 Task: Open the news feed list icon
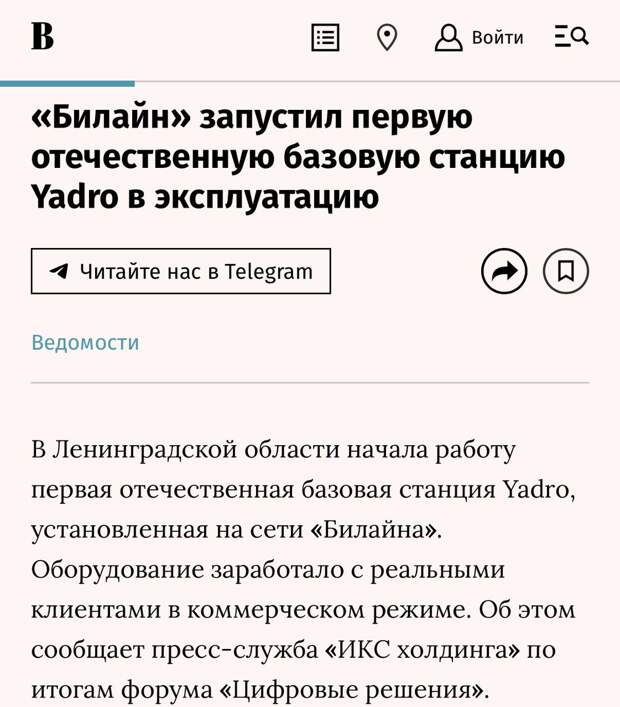point(325,38)
